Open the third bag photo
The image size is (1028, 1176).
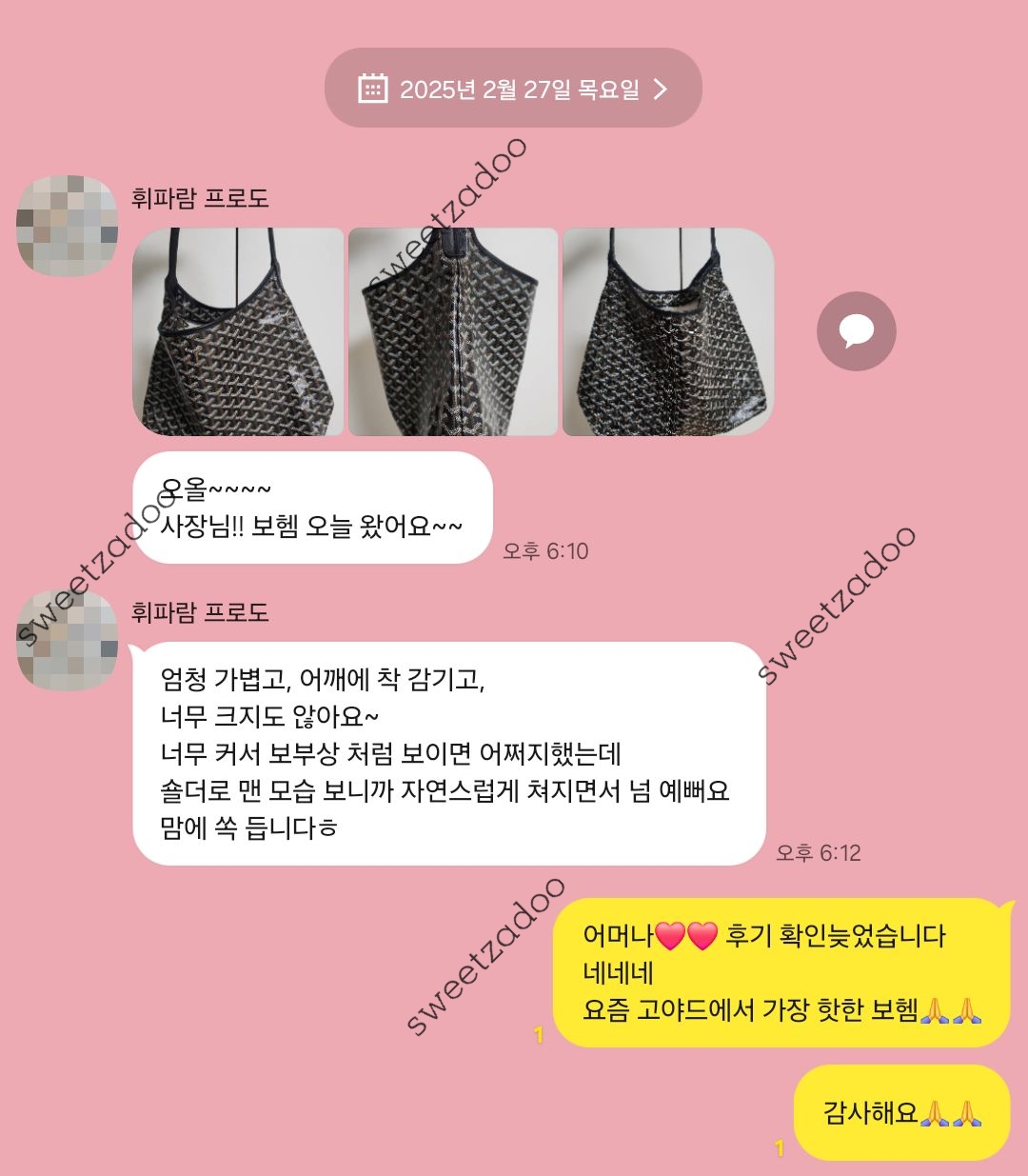tap(667, 331)
